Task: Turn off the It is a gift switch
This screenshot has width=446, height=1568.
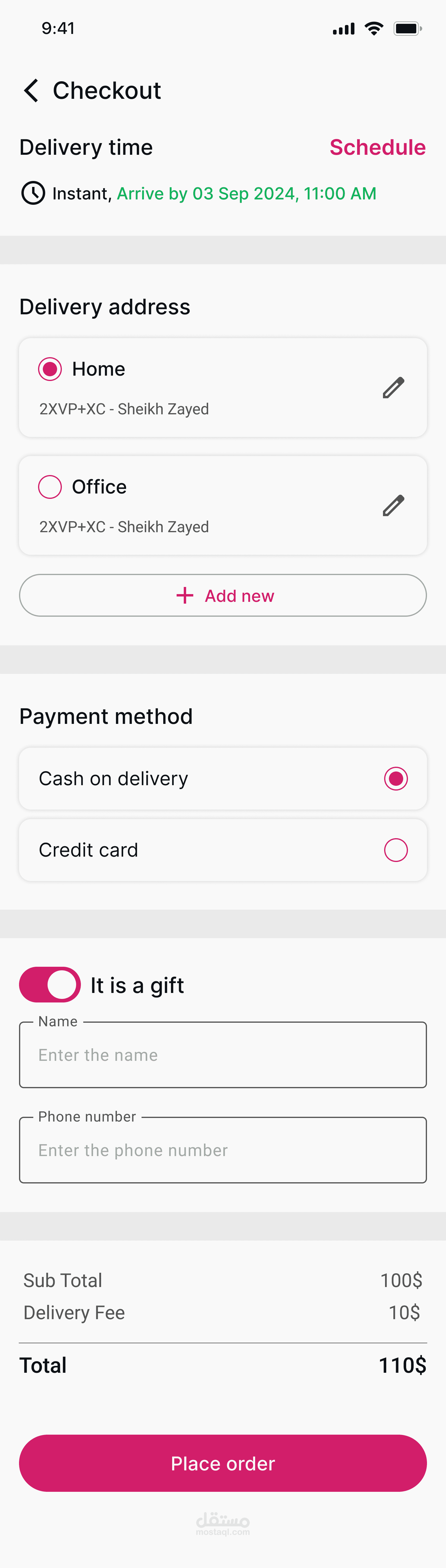Action: [50, 984]
